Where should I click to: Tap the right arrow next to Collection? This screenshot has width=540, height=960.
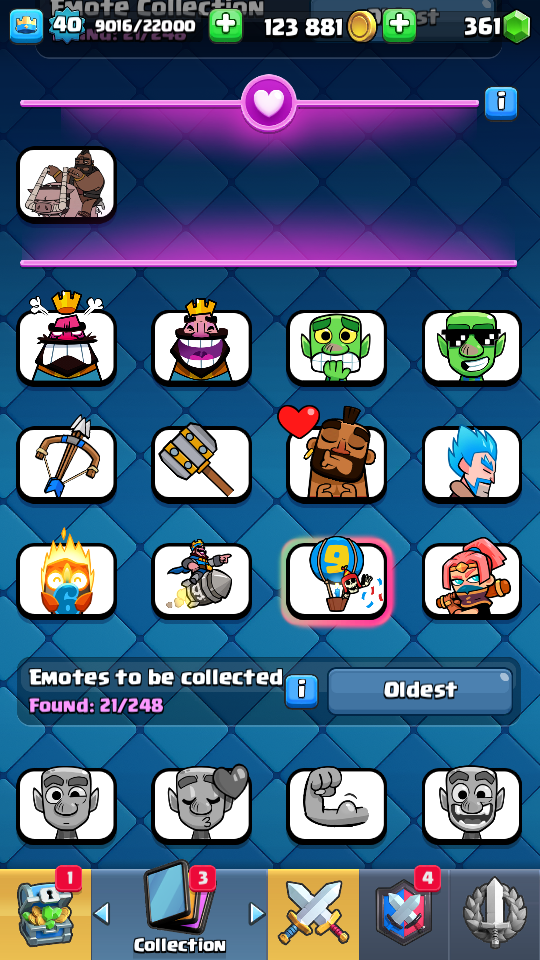click(x=257, y=914)
